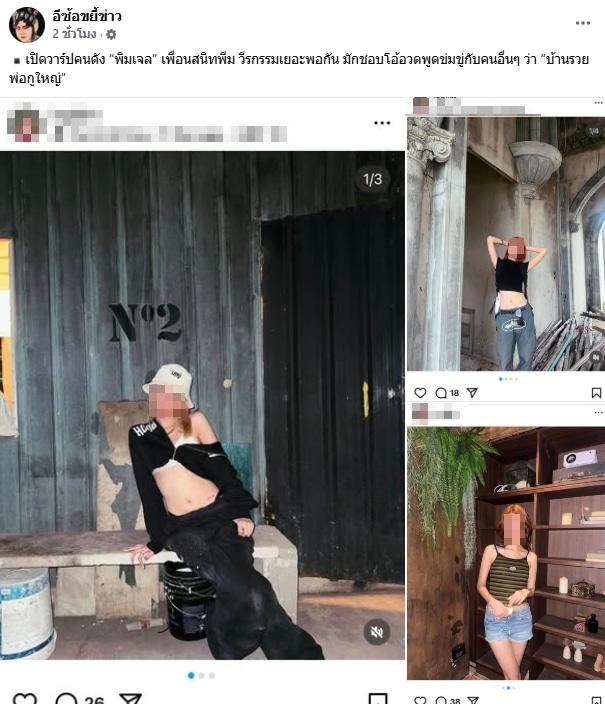This screenshot has height=704, width=605.
Task: View the photo beside the stone column
Action: [505, 245]
